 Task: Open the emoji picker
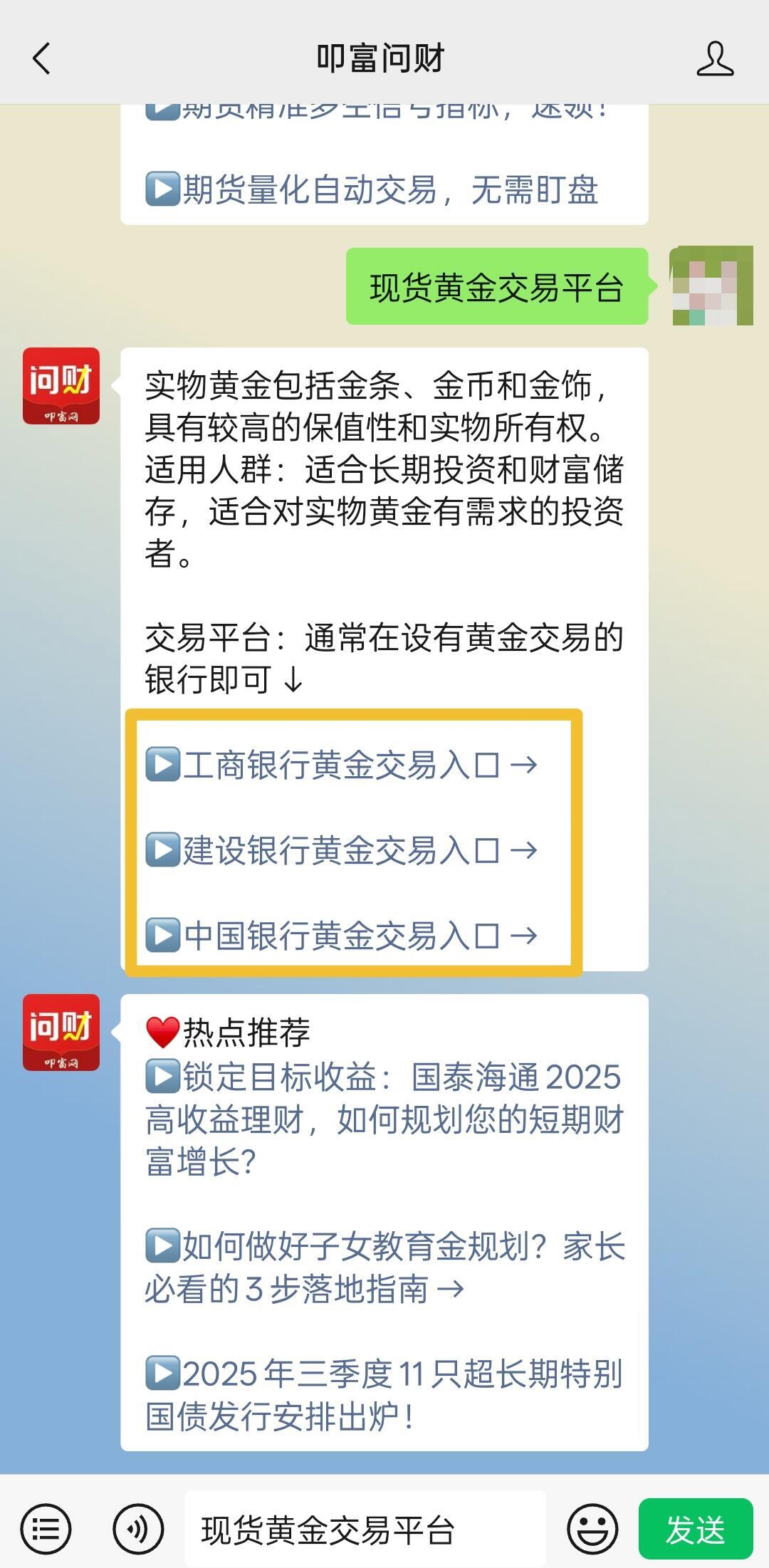point(592,1529)
